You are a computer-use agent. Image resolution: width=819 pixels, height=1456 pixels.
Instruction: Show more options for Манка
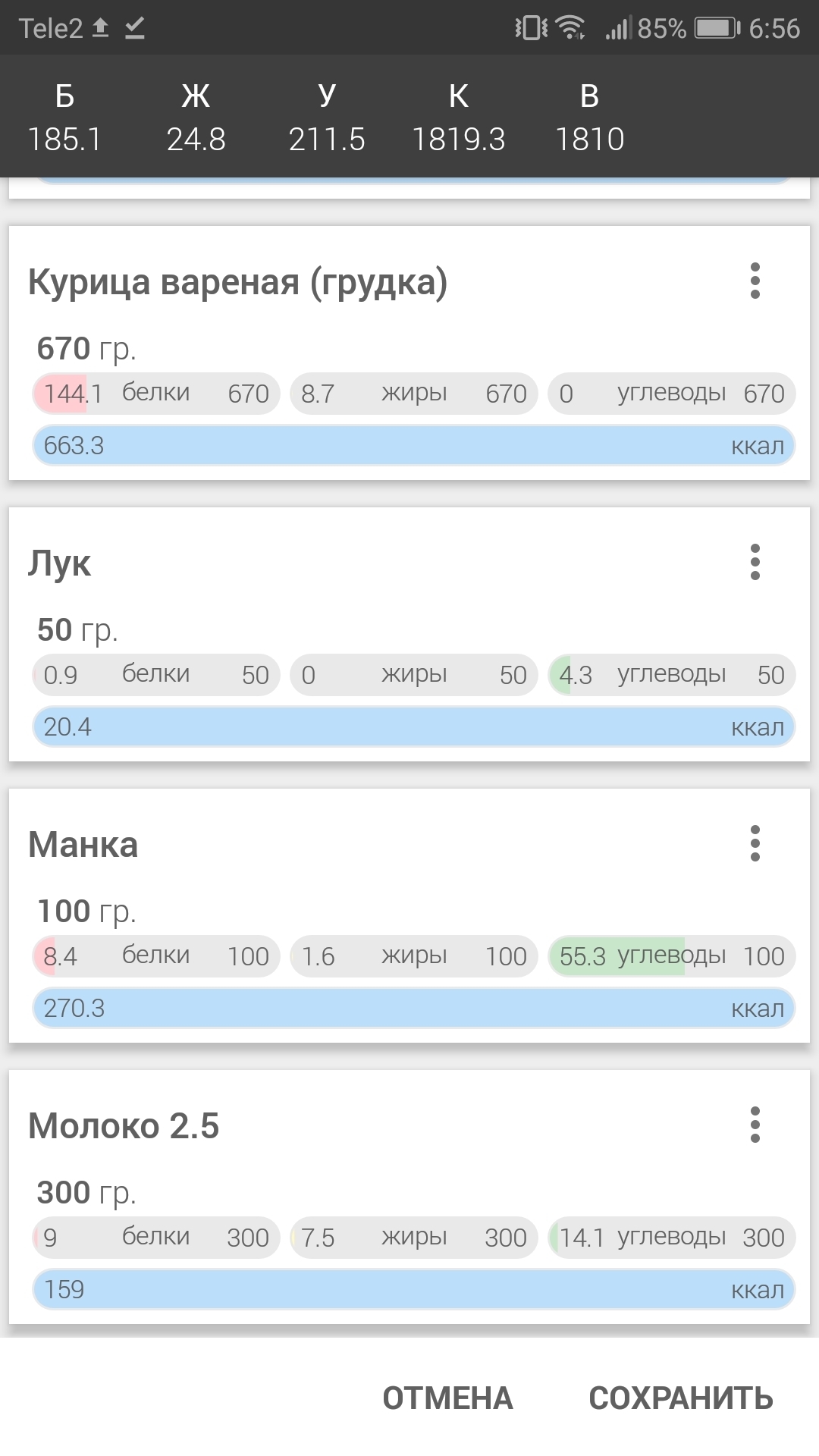[755, 844]
